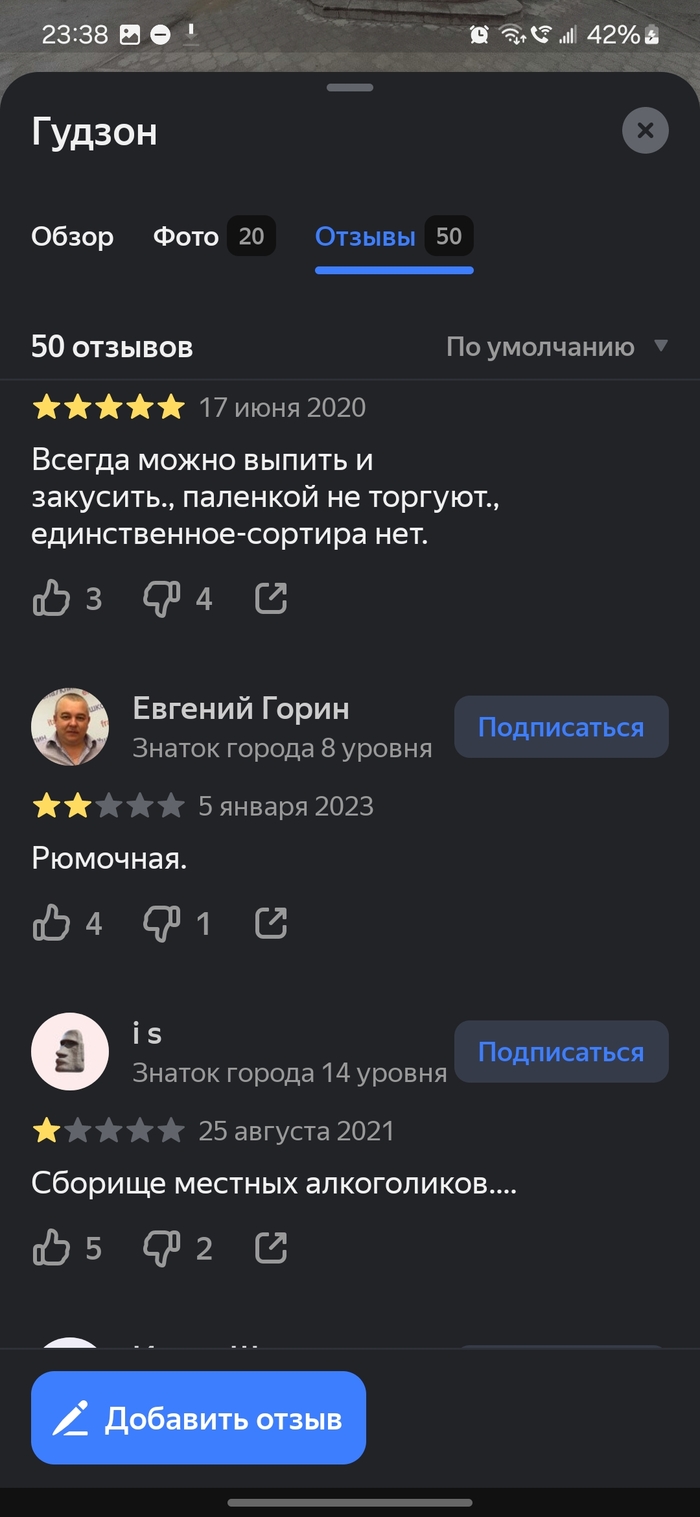This screenshot has height=1517, width=700.
Task: Dislike the review by i s
Action: (162, 1248)
